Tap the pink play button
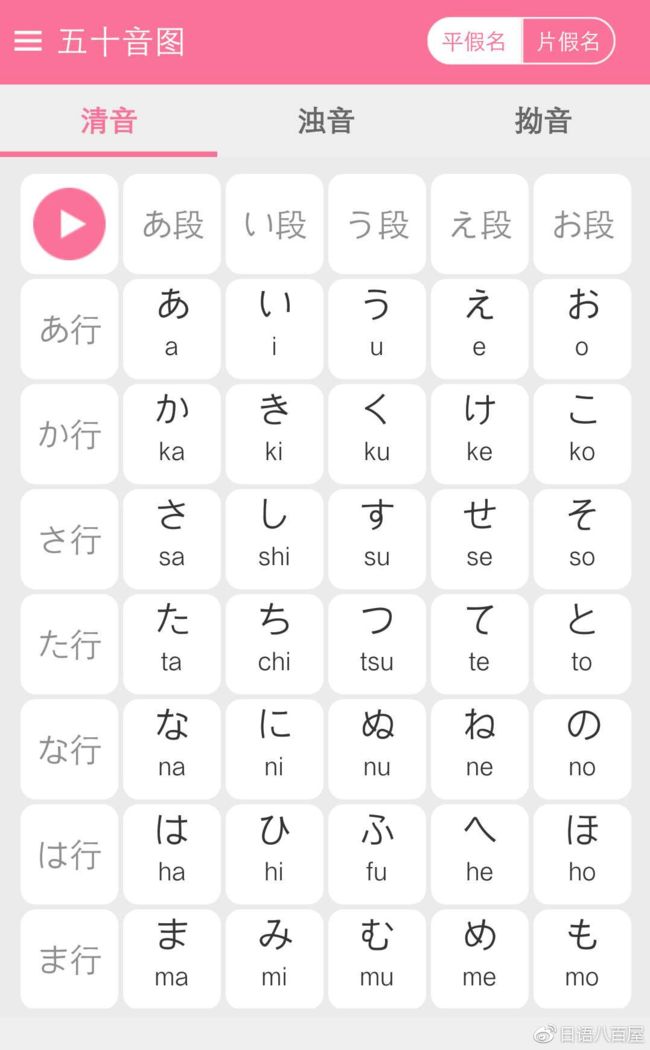 coord(70,224)
